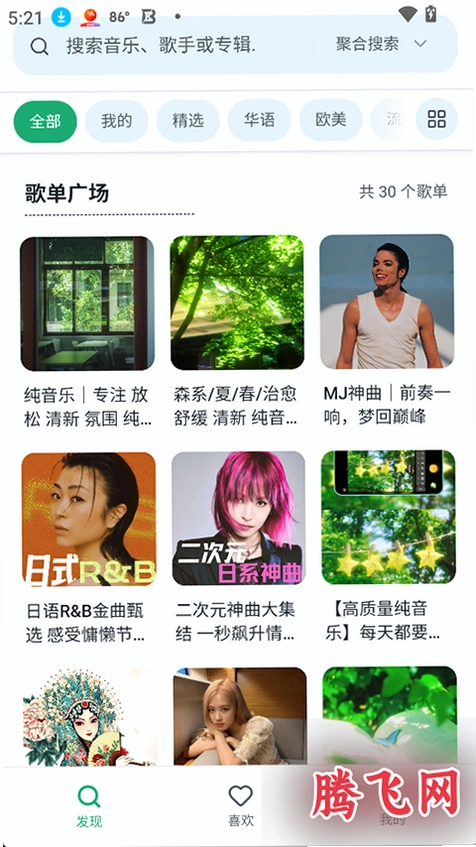
Task: Switch to the 喜欢 tab
Action: coord(240,806)
